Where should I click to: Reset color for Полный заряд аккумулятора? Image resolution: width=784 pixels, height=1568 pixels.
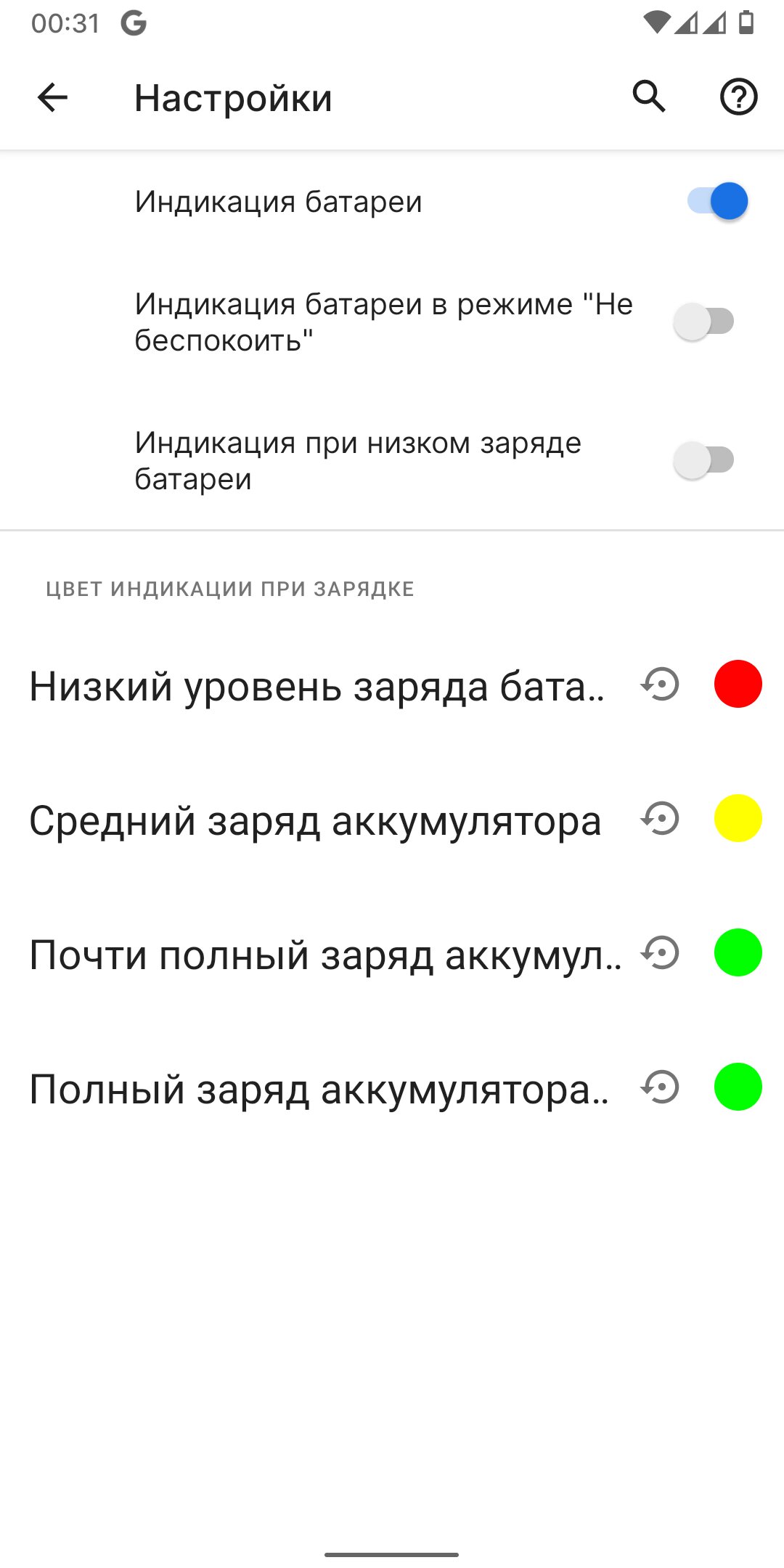coord(660,1087)
